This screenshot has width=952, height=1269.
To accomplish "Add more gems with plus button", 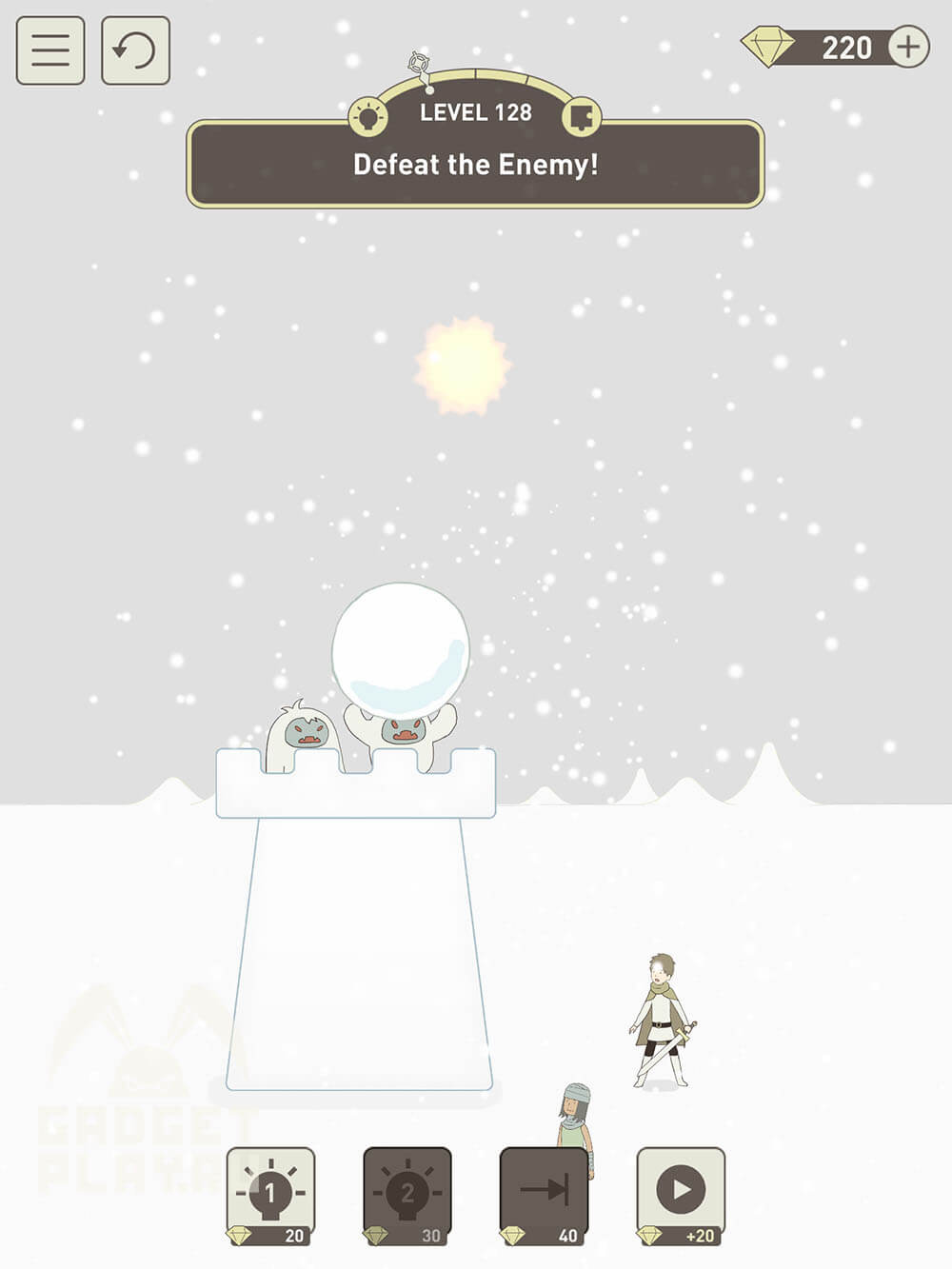I will pos(908,47).
